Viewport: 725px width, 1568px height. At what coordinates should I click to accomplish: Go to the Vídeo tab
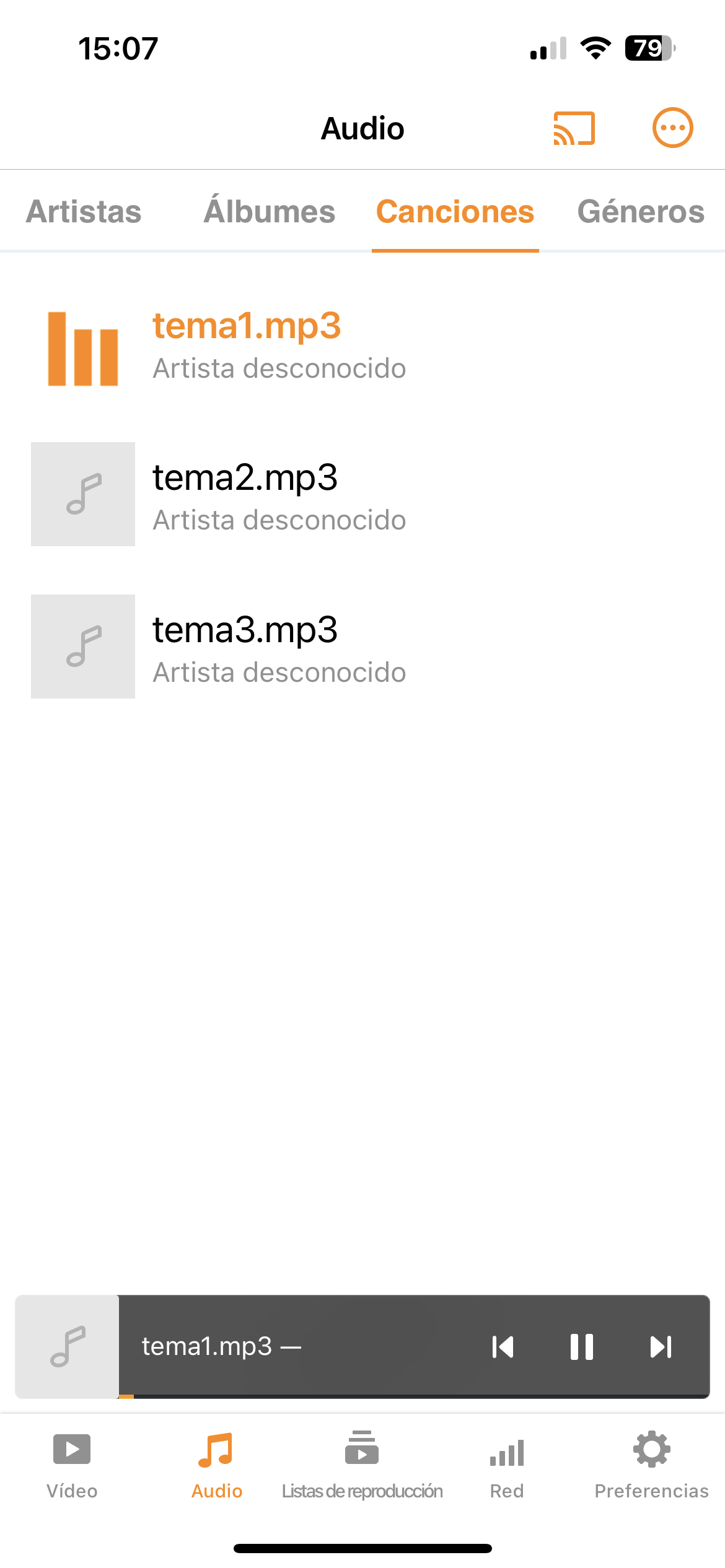tap(72, 1463)
